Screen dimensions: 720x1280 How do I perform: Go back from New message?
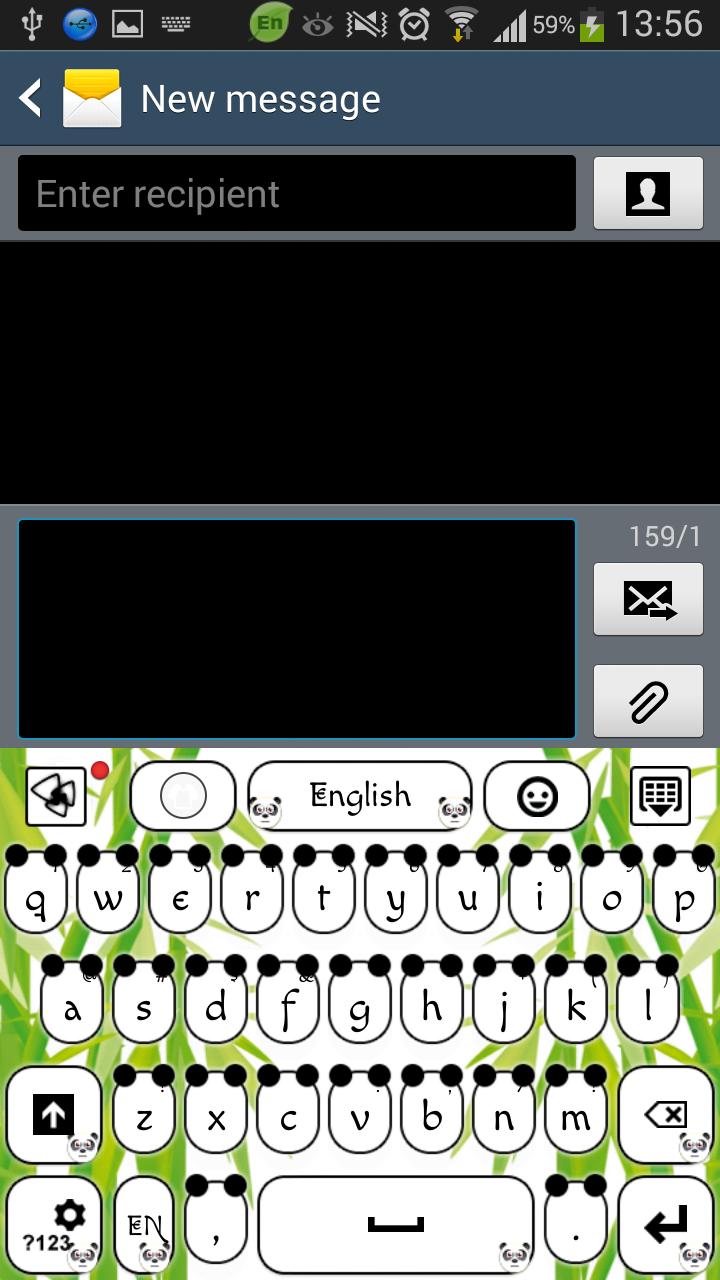[32, 99]
